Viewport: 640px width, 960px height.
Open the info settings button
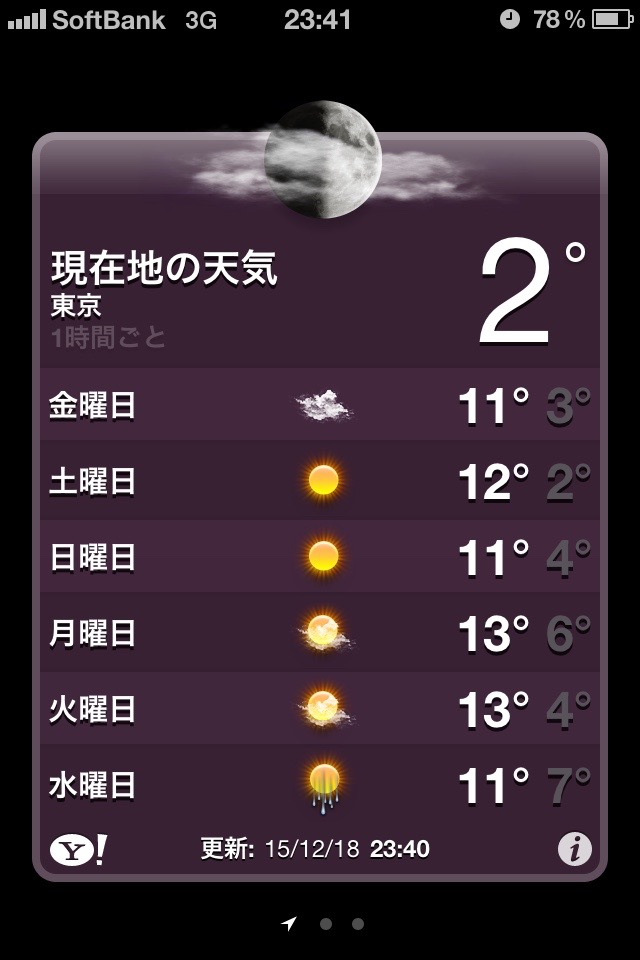[x=574, y=850]
